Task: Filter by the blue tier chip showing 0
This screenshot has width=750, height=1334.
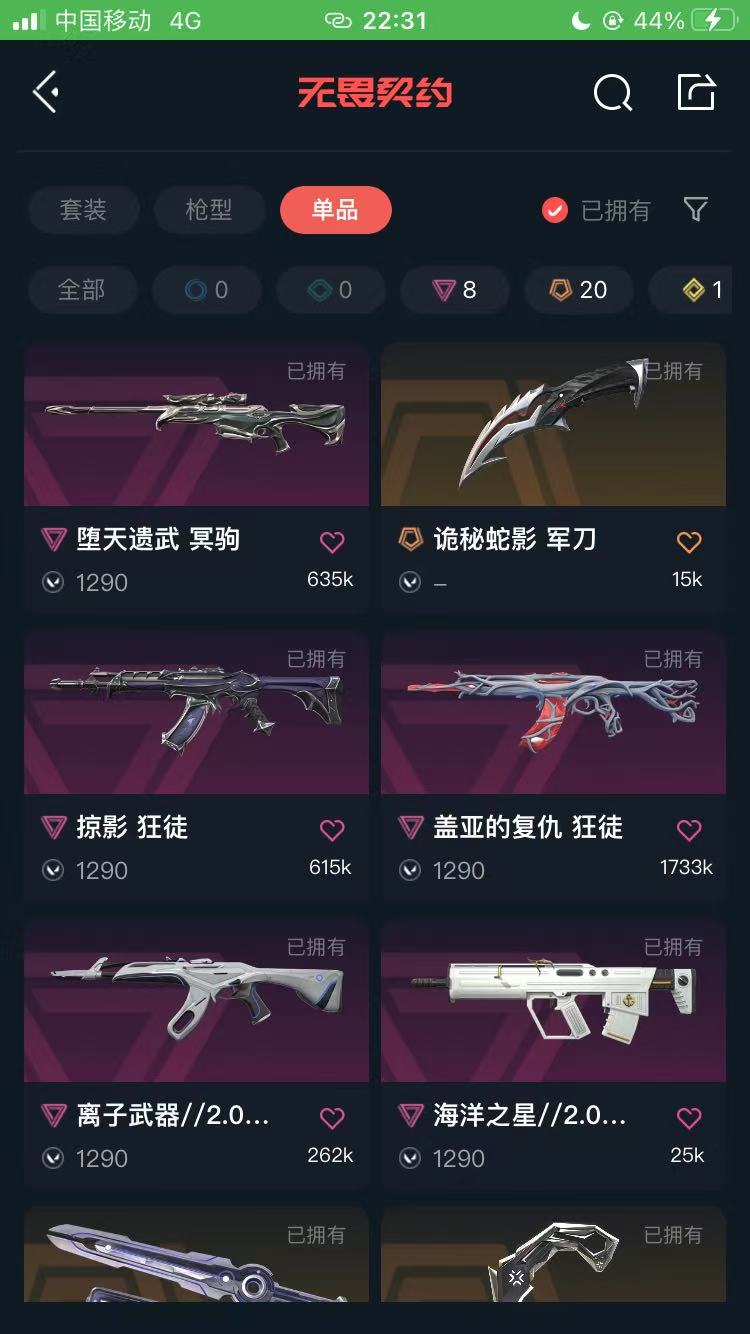Action: click(x=207, y=290)
